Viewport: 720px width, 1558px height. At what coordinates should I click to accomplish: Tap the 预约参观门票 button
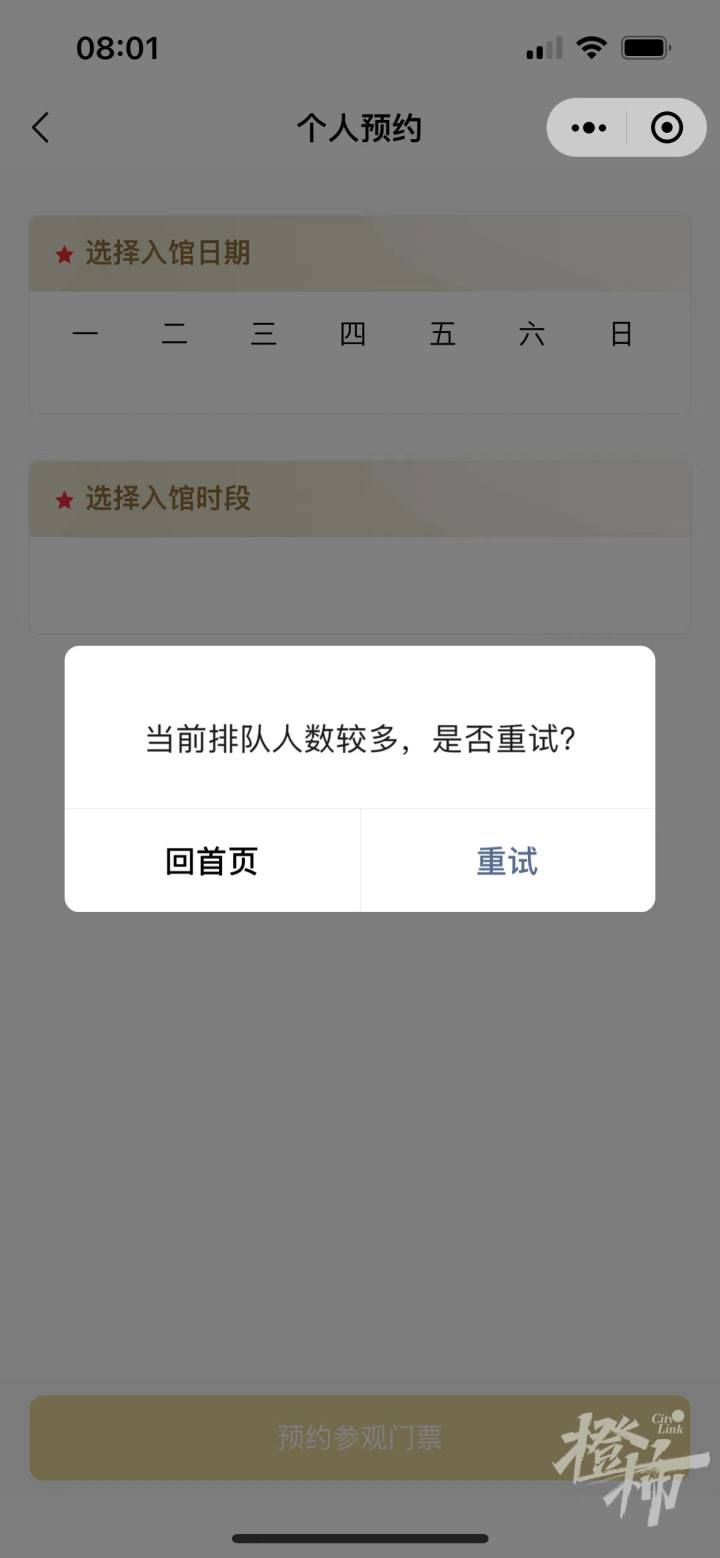click(x=359, y=1438)
